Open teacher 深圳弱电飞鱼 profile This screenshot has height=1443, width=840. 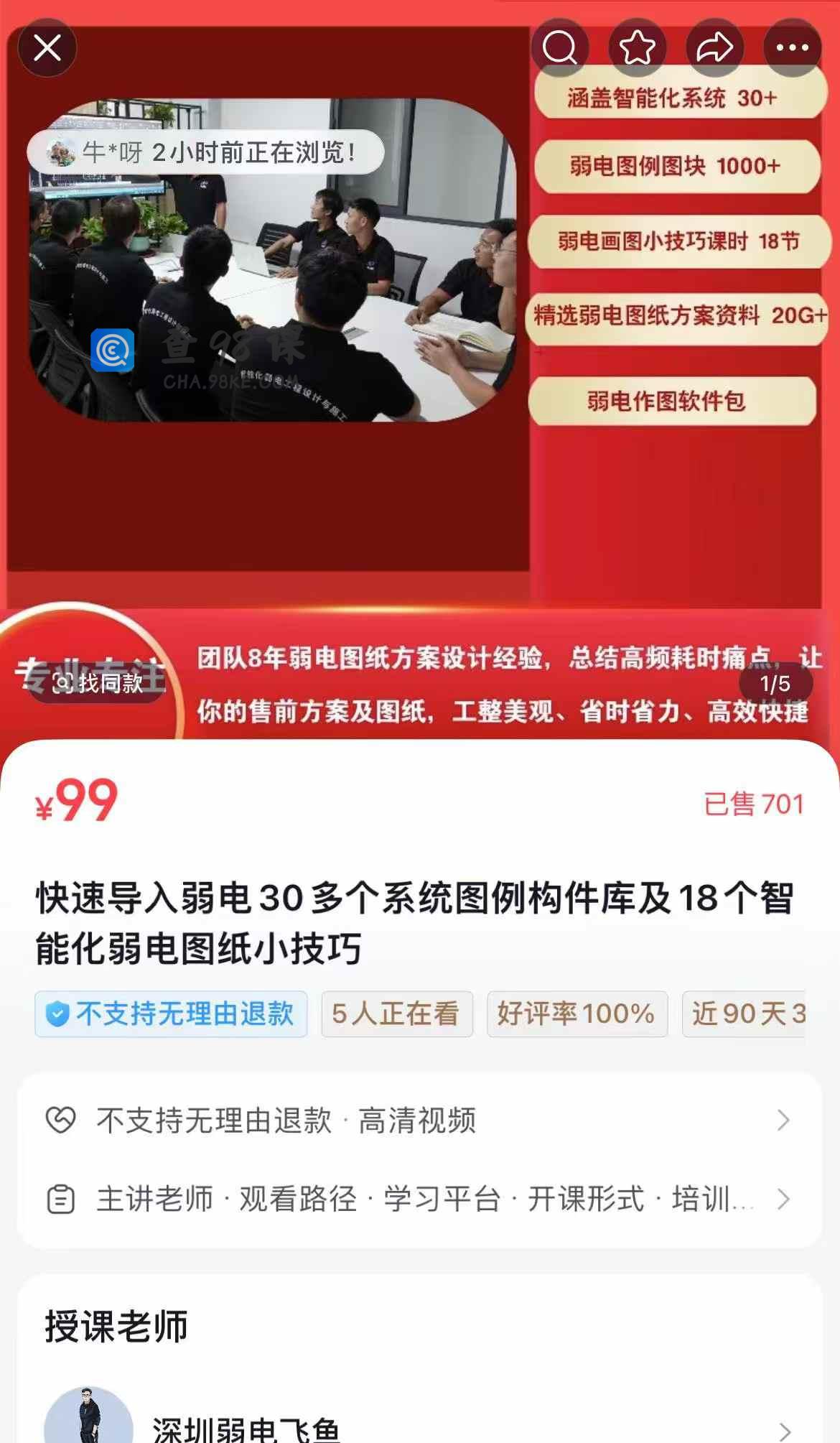[x=419, y=1426]
